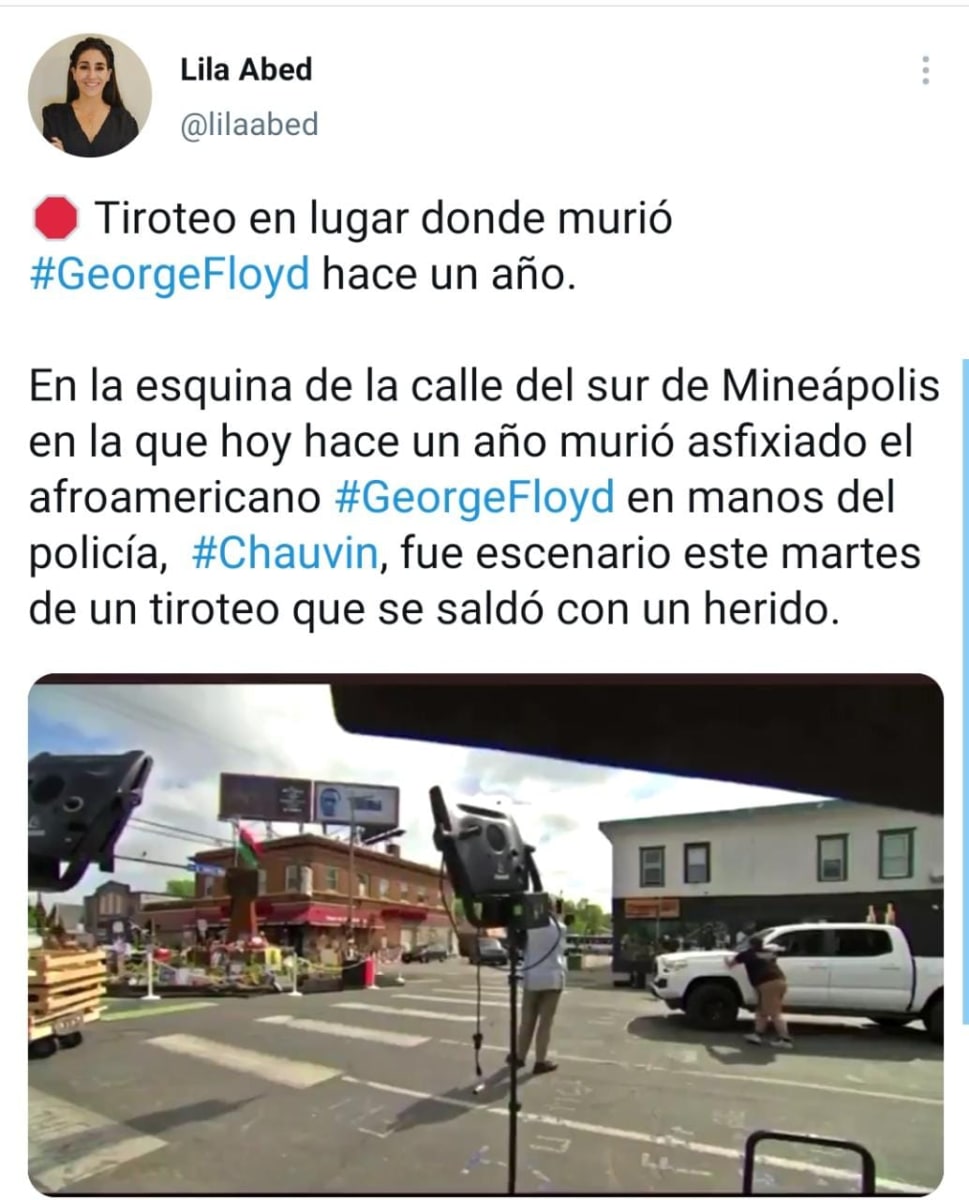Image resolution: width=969 pixels, height=1200 pixels.
Task: Open Lila Abed's profile picture
Action: (x=89, y=96)
